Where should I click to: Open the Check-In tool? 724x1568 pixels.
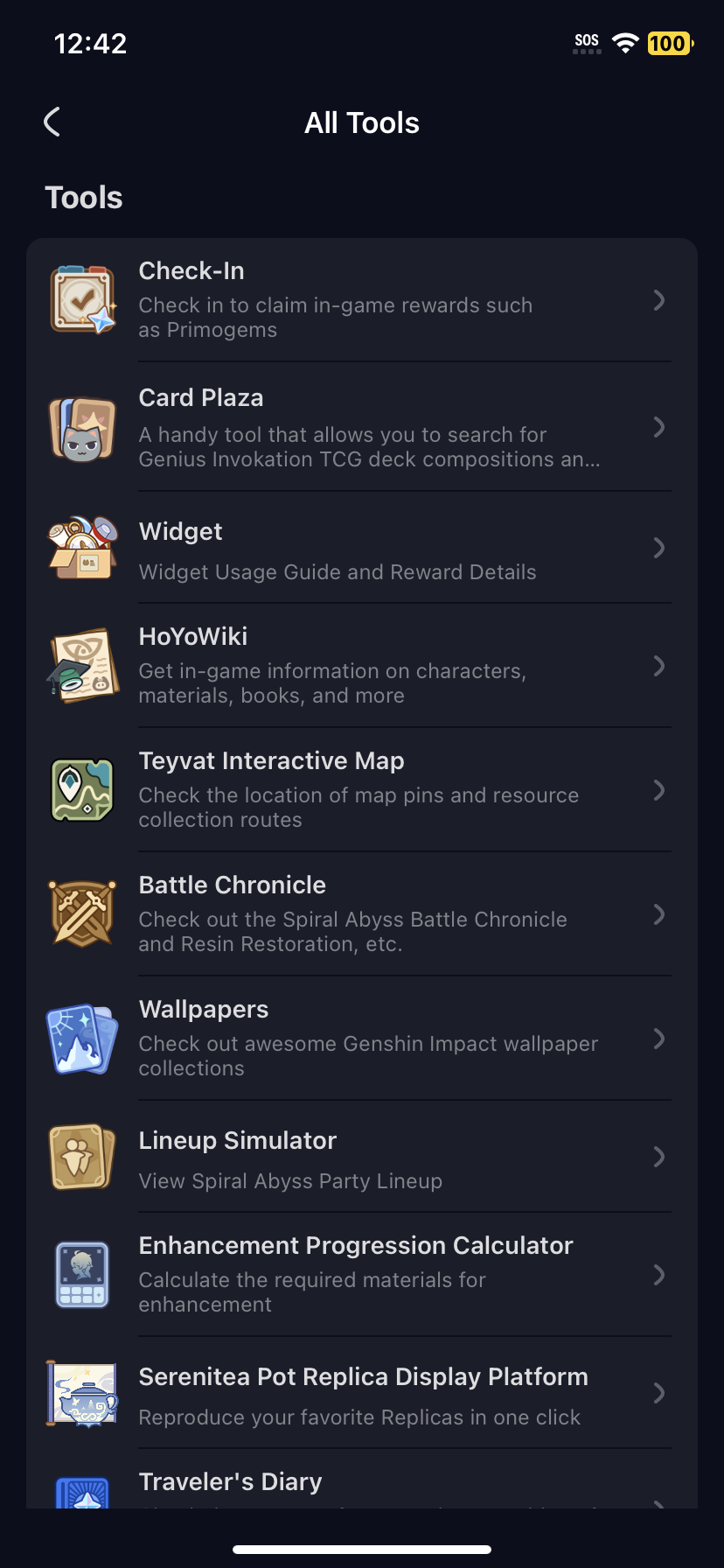(x=361, y=300)
